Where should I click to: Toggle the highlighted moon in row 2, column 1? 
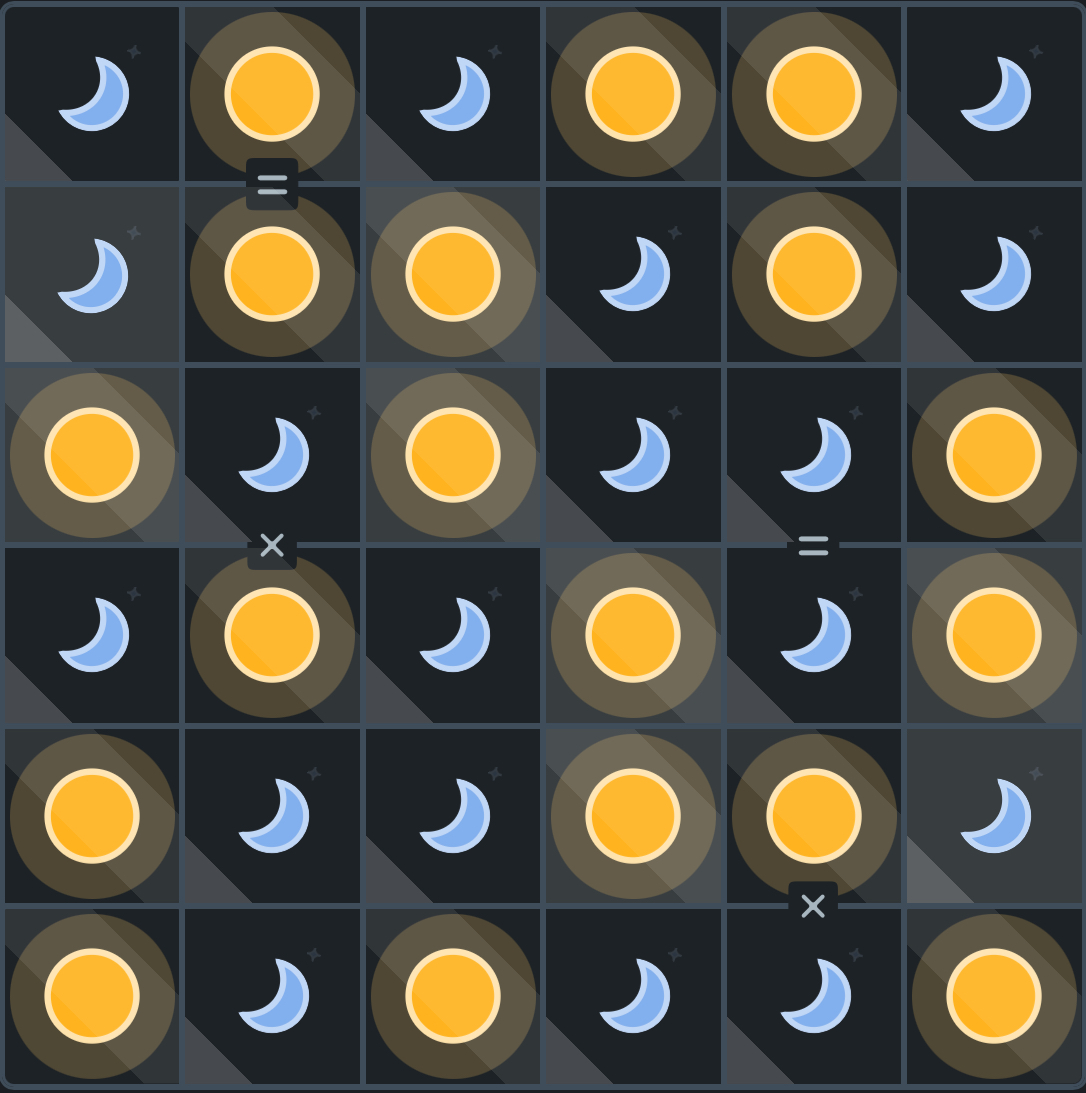92,274
